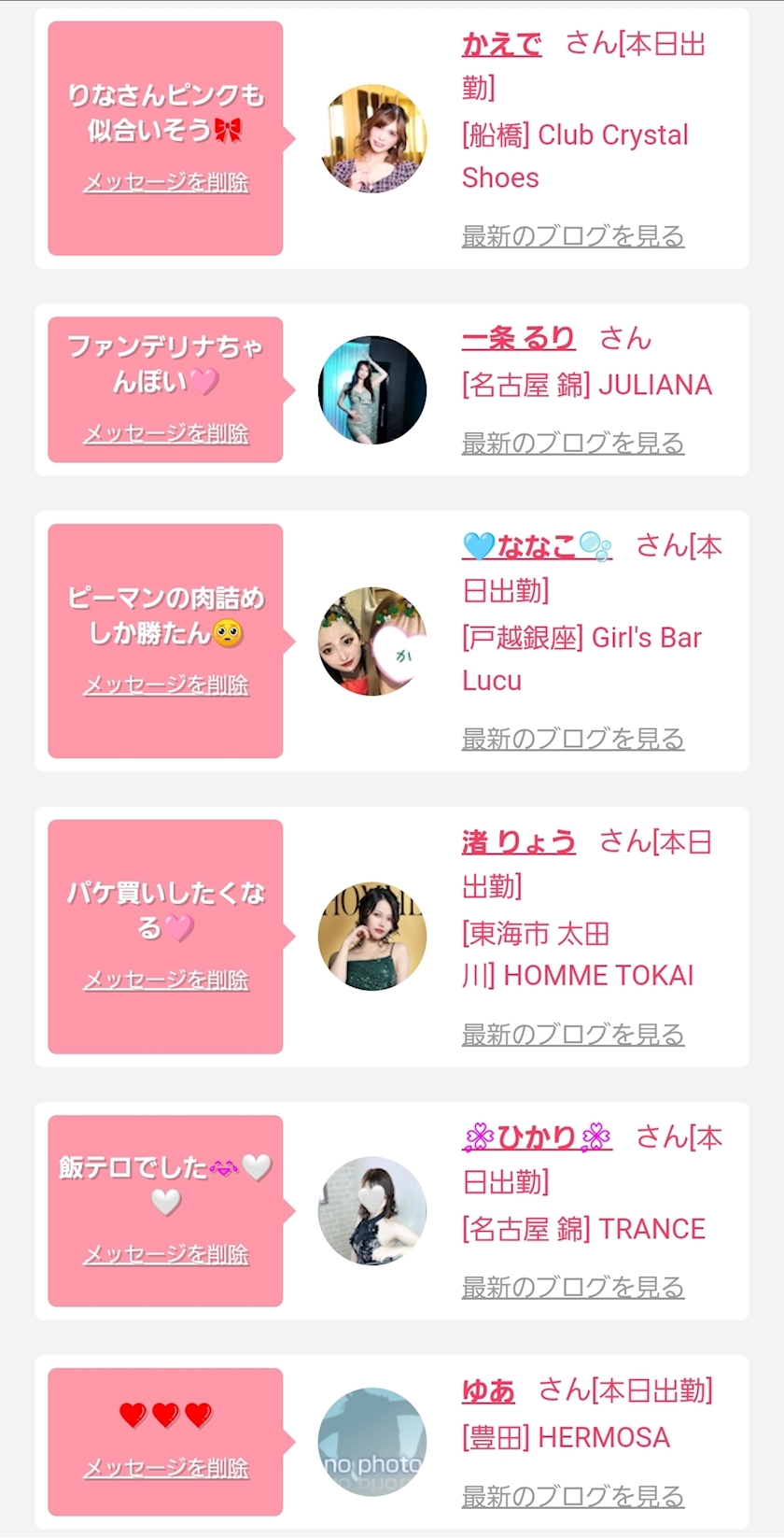Delete the ファンデリナちゃんぽい message
Viewport: 784px width, 1538px height.
click(x=166, y=433)
